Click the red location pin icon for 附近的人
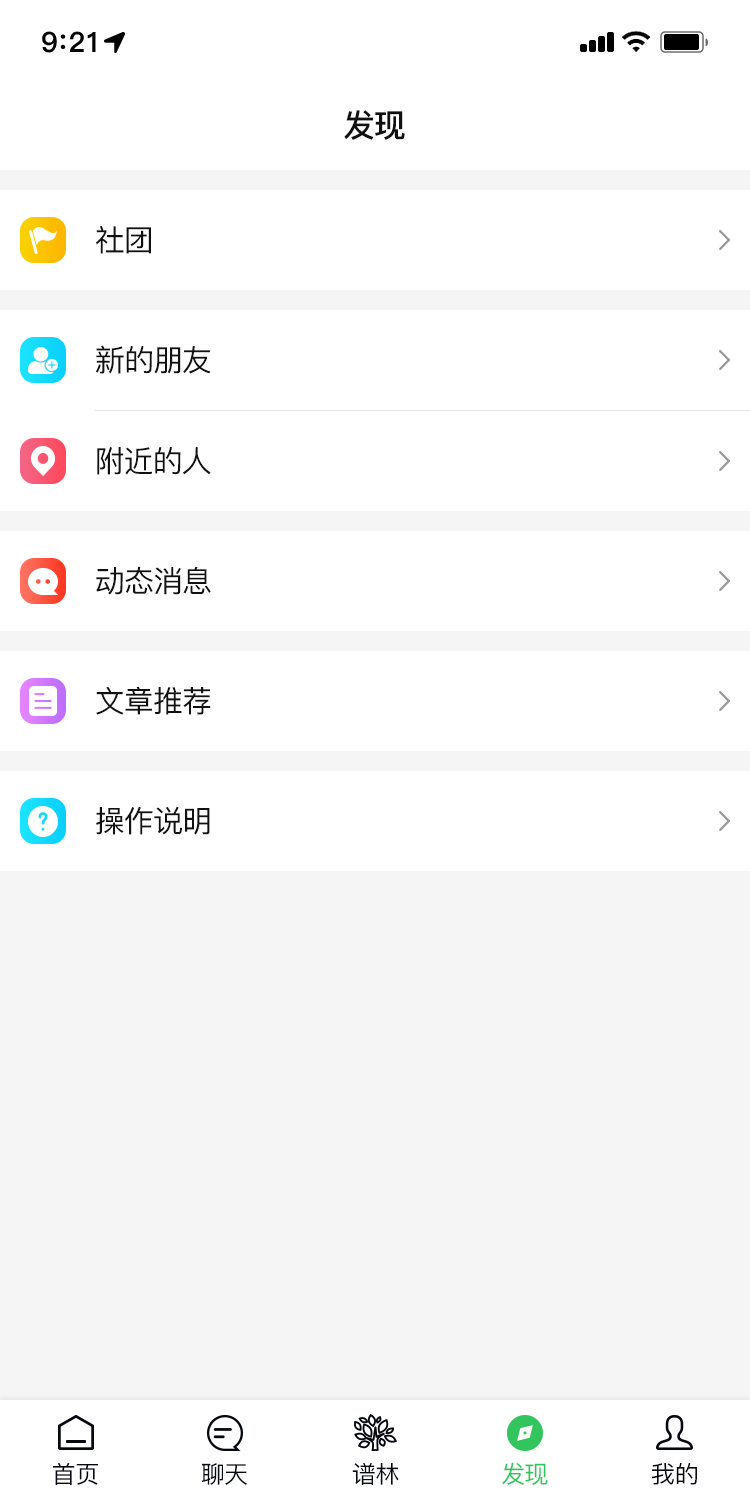 point(42,461)
